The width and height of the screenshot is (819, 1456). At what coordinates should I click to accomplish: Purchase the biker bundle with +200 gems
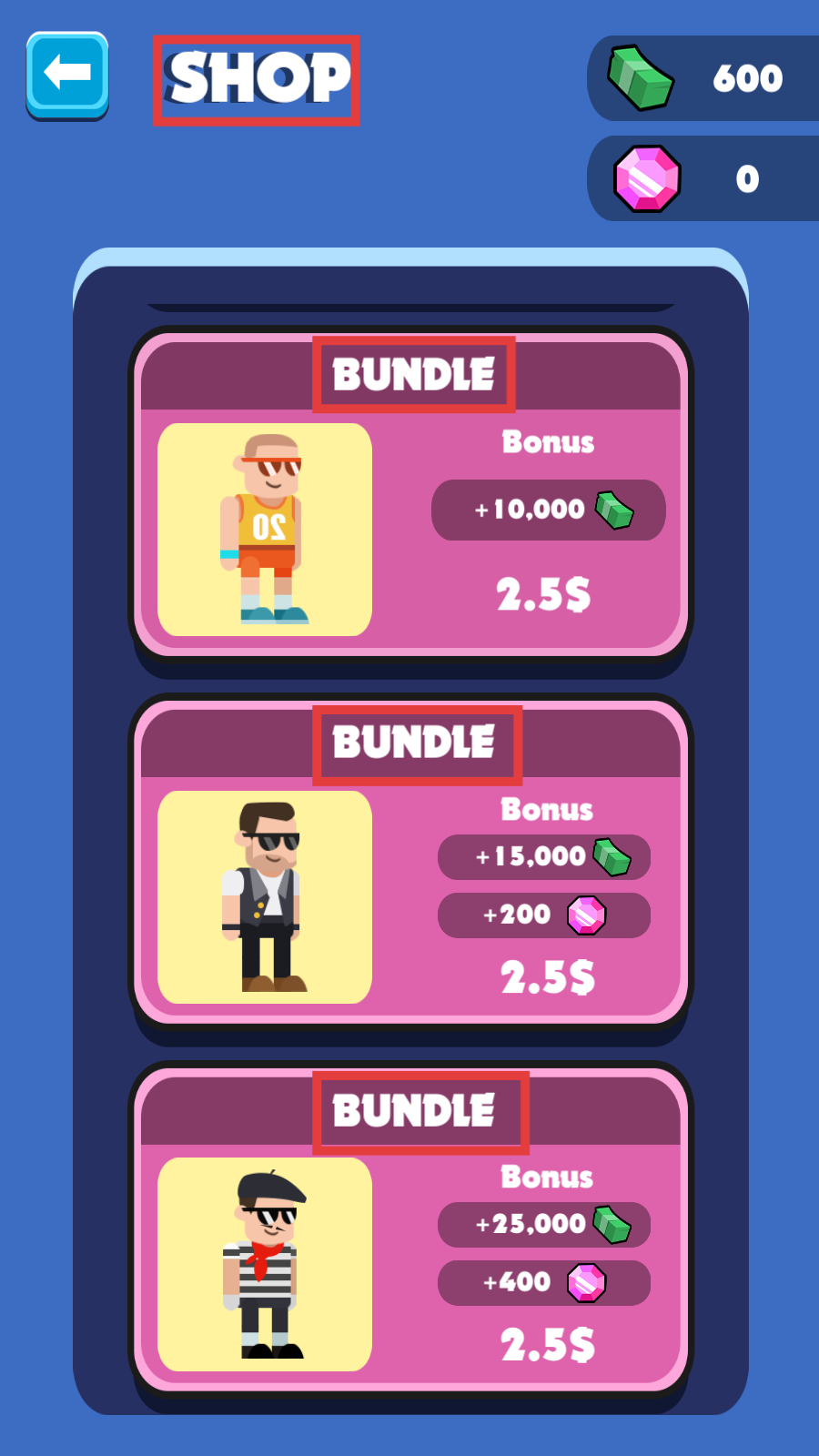547,977
